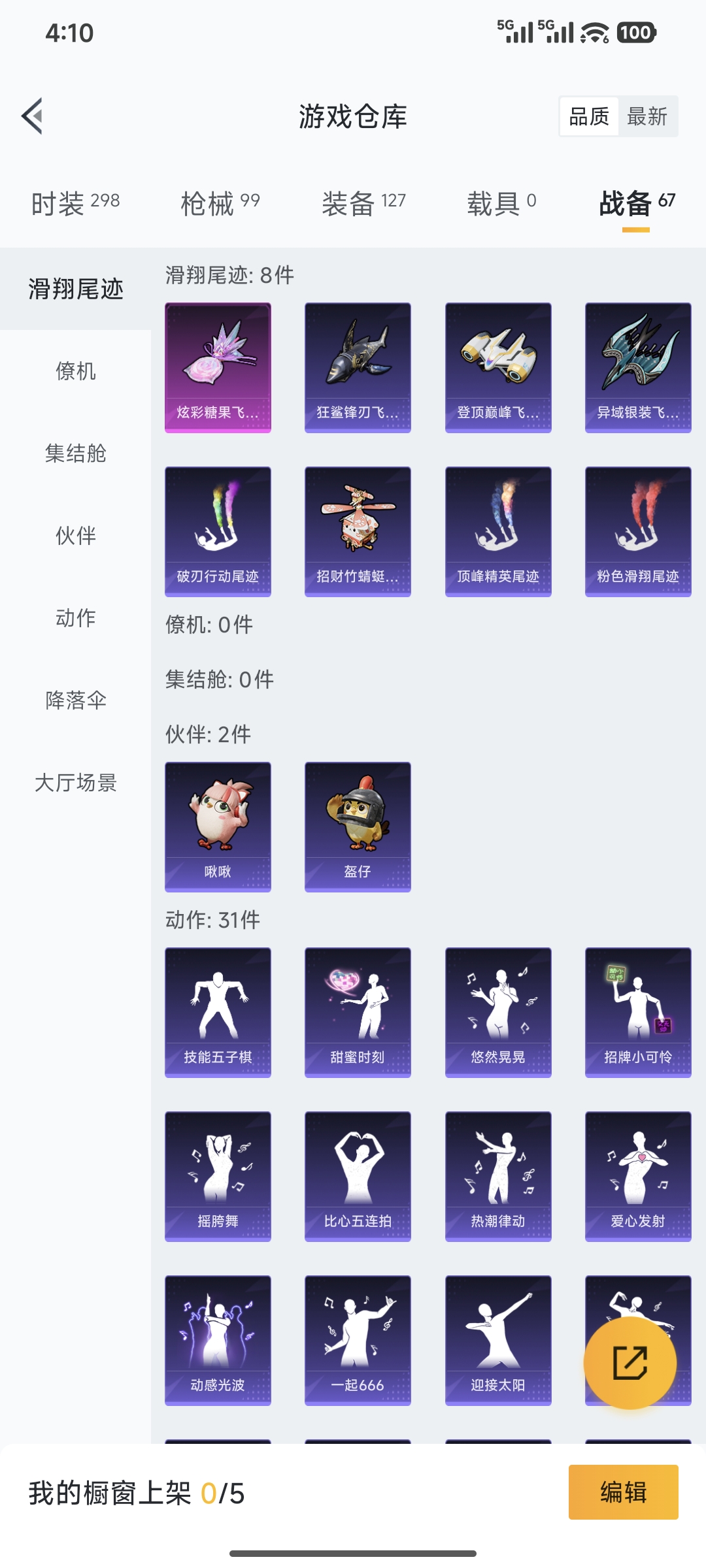Select the 招牌小可怜 emote action

click(637, 1011)
